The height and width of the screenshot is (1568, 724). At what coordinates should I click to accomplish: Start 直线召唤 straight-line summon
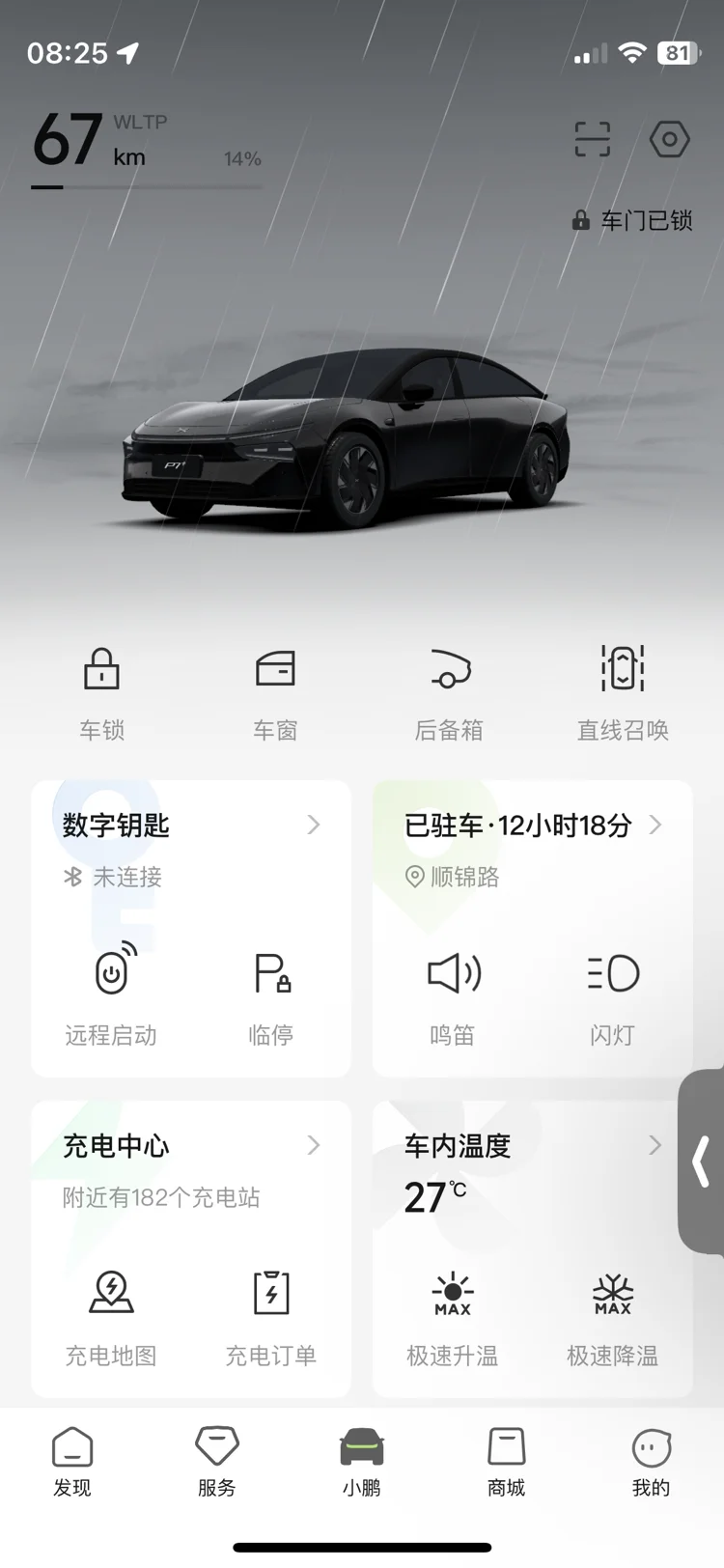pyautogui.click(x=623, y=694)
